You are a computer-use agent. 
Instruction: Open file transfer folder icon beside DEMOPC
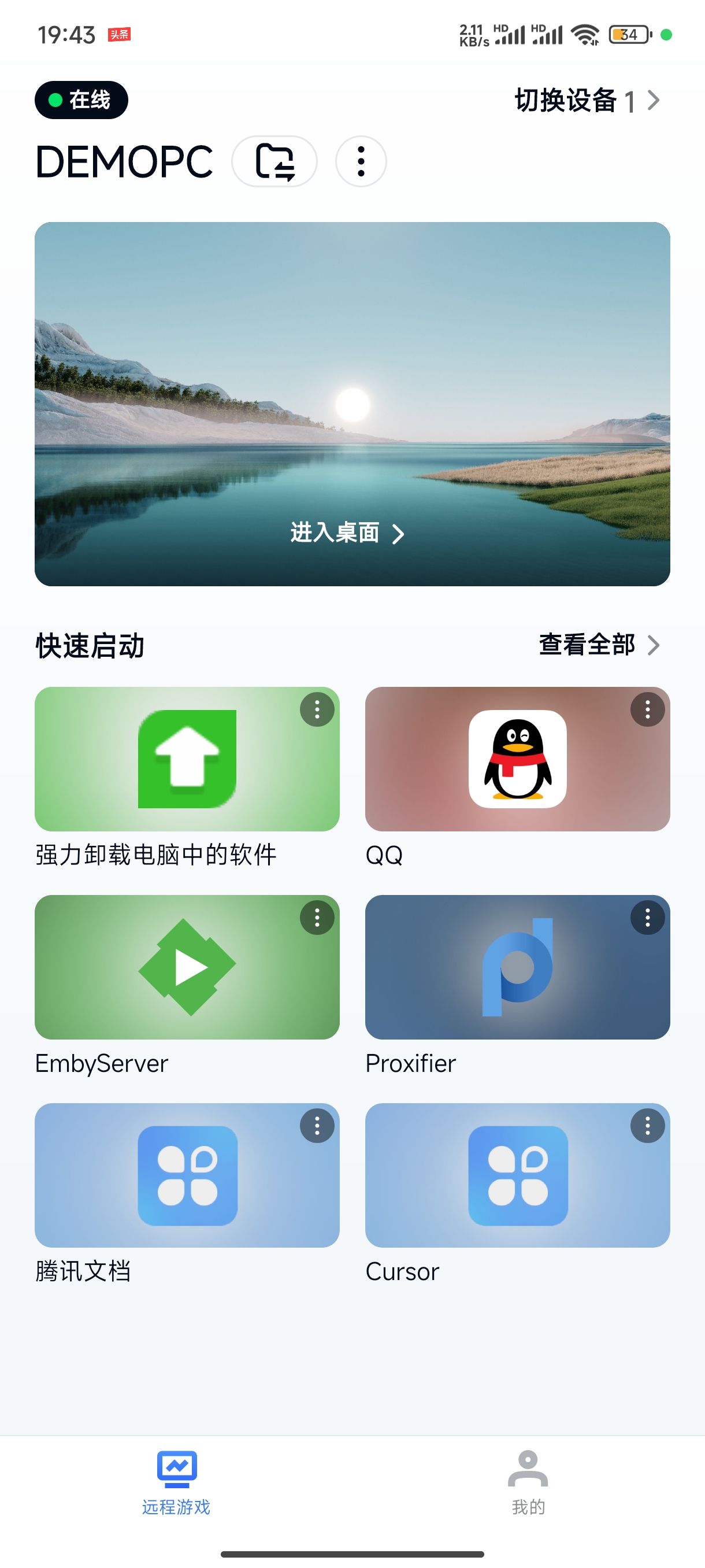coord(274,161)
